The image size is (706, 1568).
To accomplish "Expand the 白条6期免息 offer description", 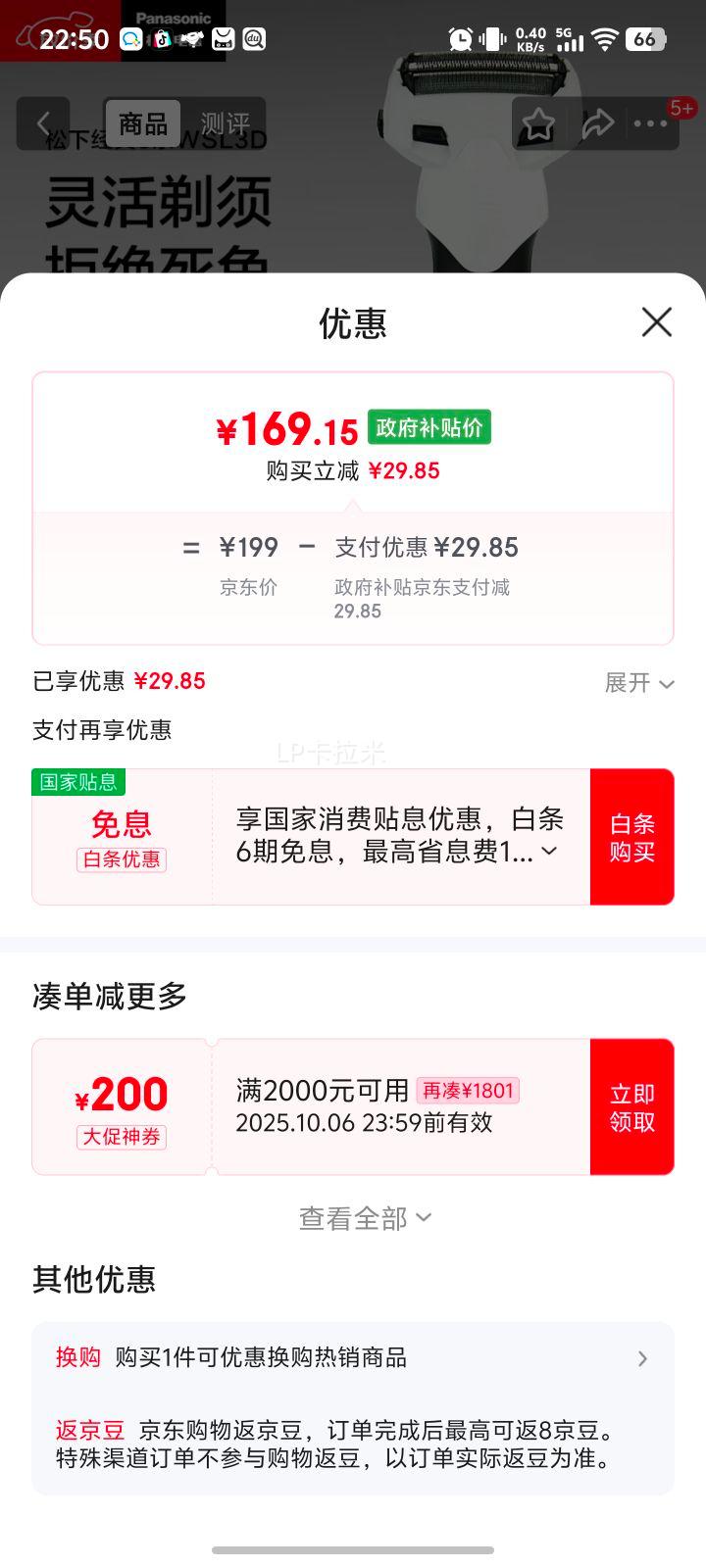I will (x=549, y=852).
